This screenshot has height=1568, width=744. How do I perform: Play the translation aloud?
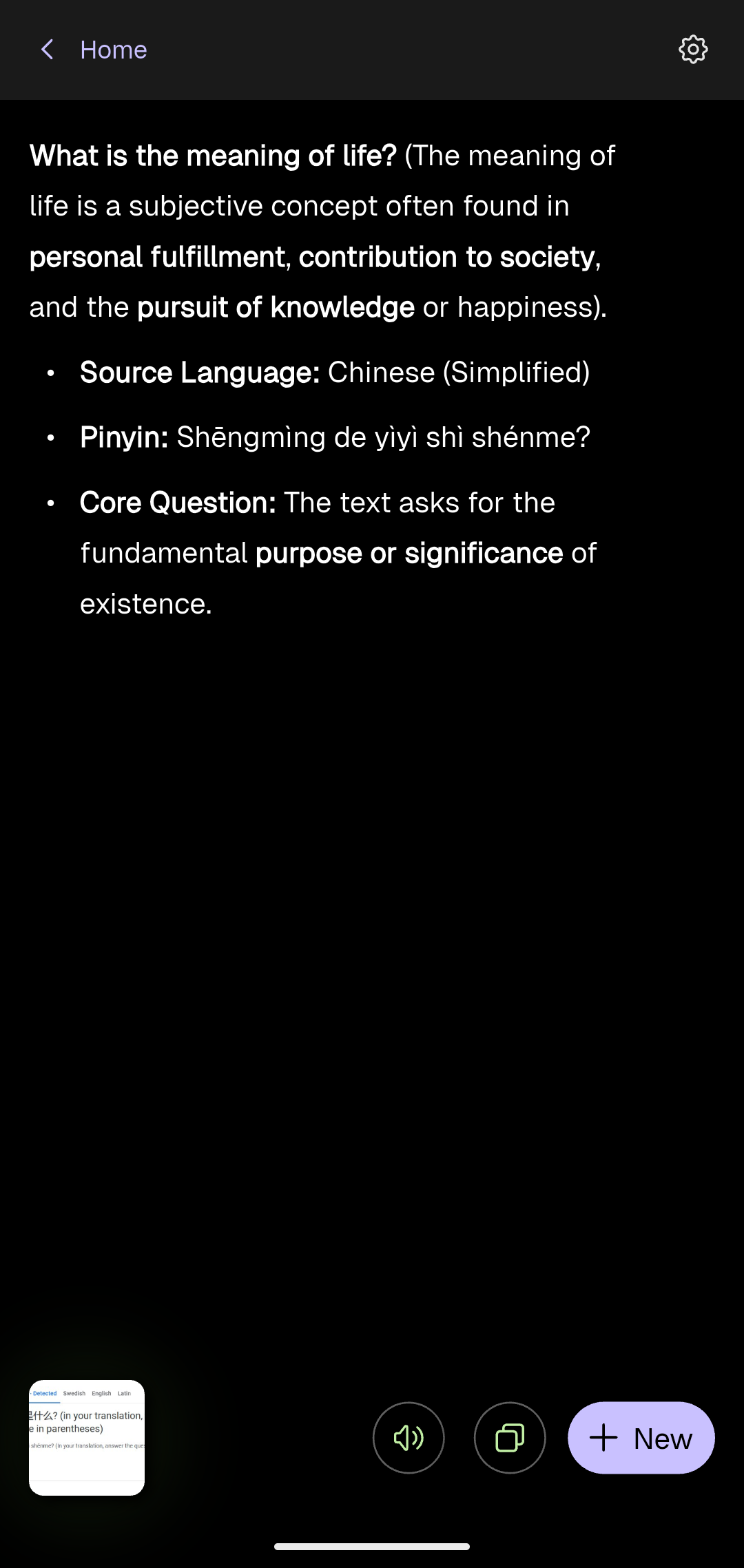(x=409, y=1438)
